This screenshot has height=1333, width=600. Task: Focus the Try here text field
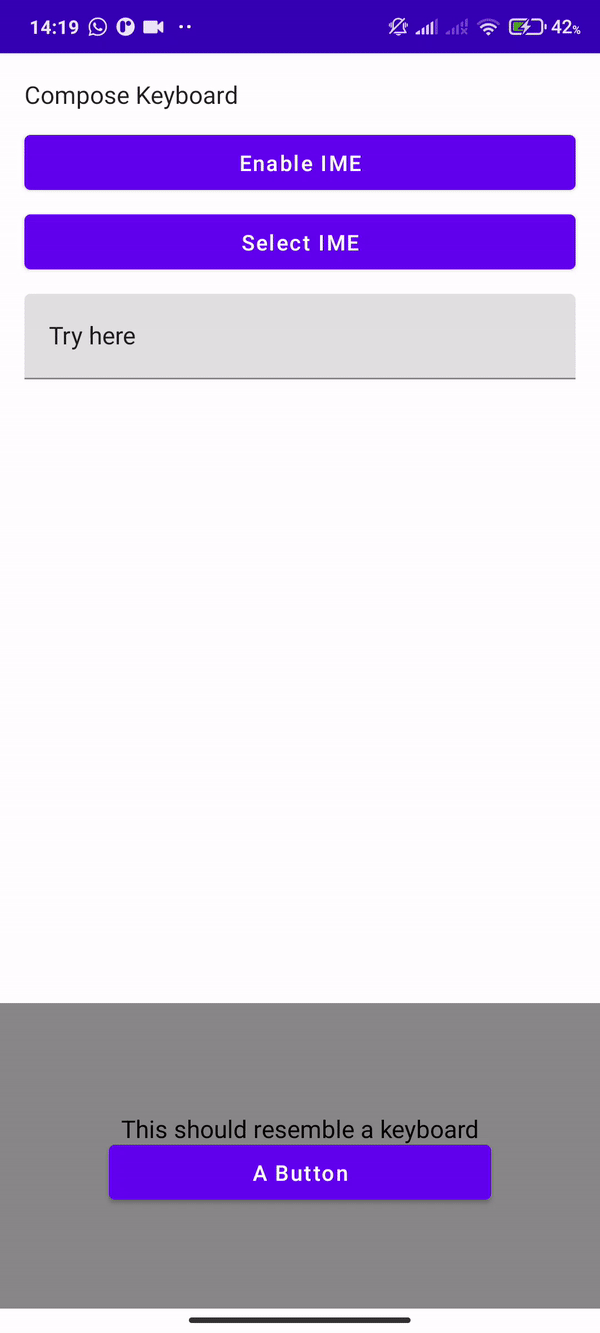point(300,336)
